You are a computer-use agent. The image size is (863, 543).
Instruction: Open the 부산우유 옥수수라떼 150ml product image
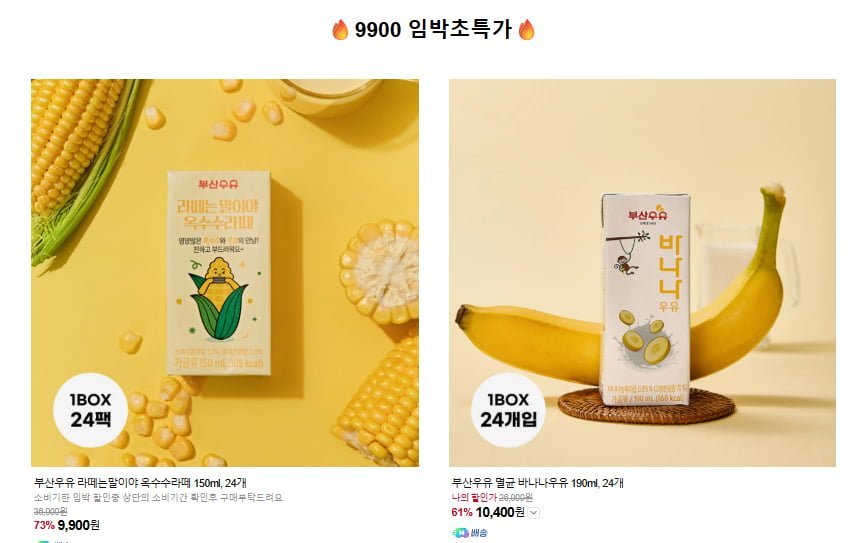coord(225,272)
